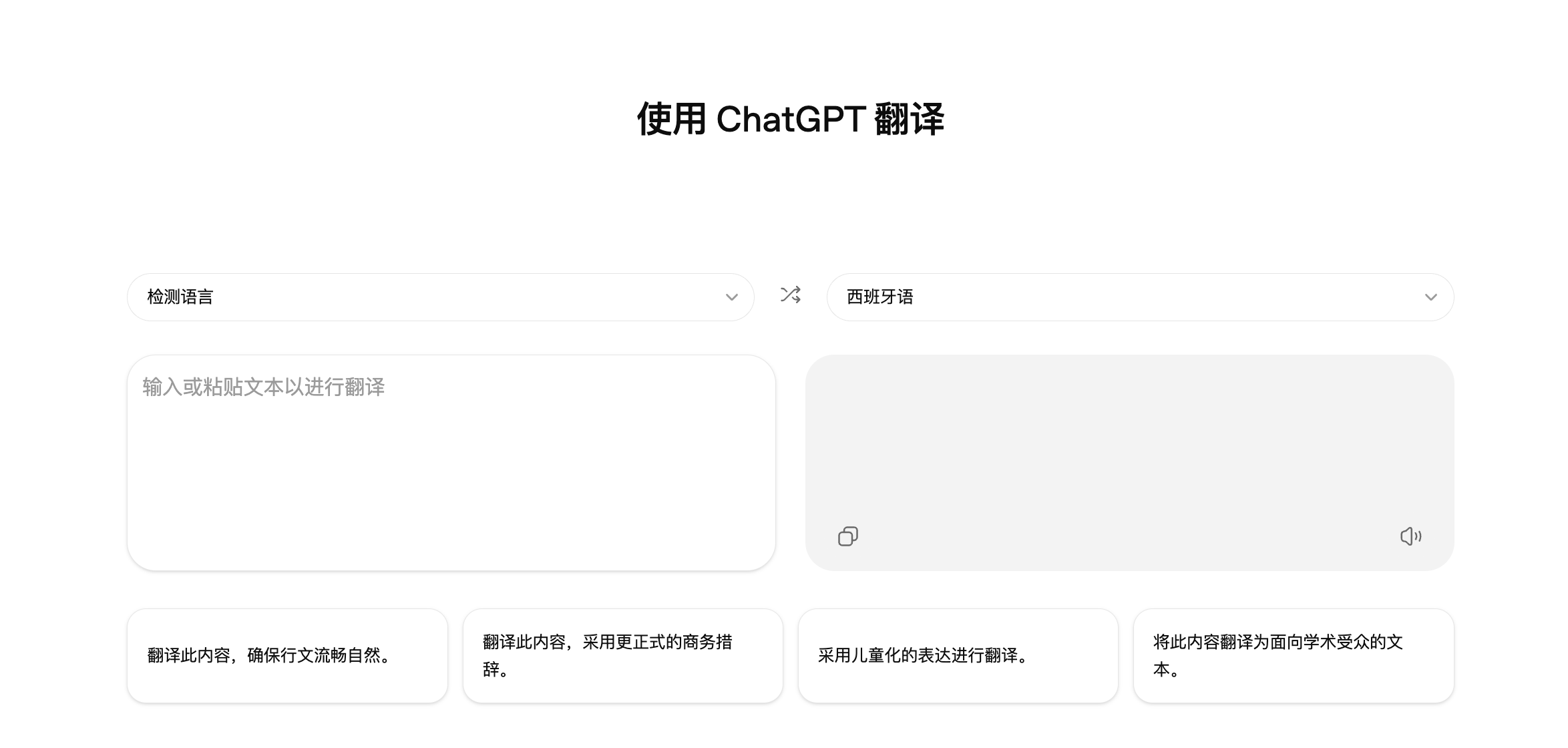This screenshot has width=1568, height=748.
Task: Pick 采用儿童化的表达进行翻译 suggestion
Action: tap(958, 655)
